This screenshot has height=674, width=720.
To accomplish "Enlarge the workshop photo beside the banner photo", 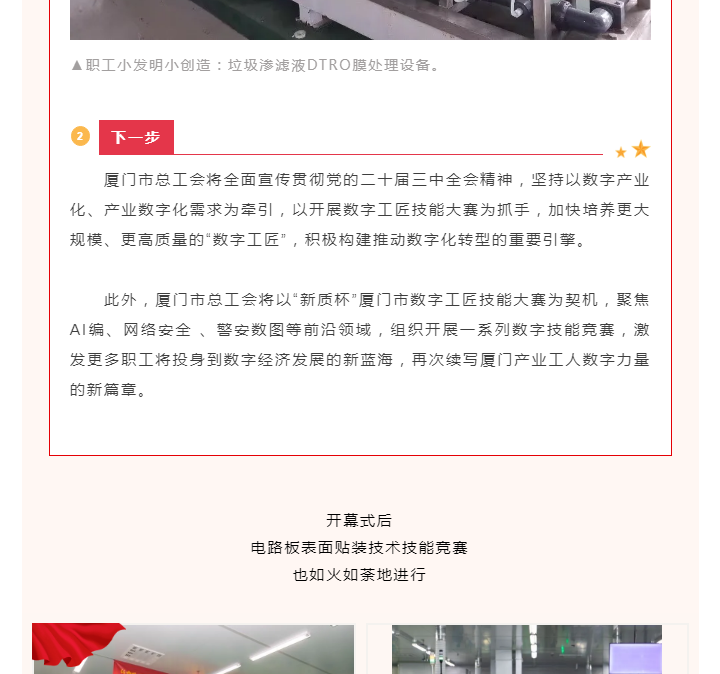I will pyautogui.click(x=527, y=650).
